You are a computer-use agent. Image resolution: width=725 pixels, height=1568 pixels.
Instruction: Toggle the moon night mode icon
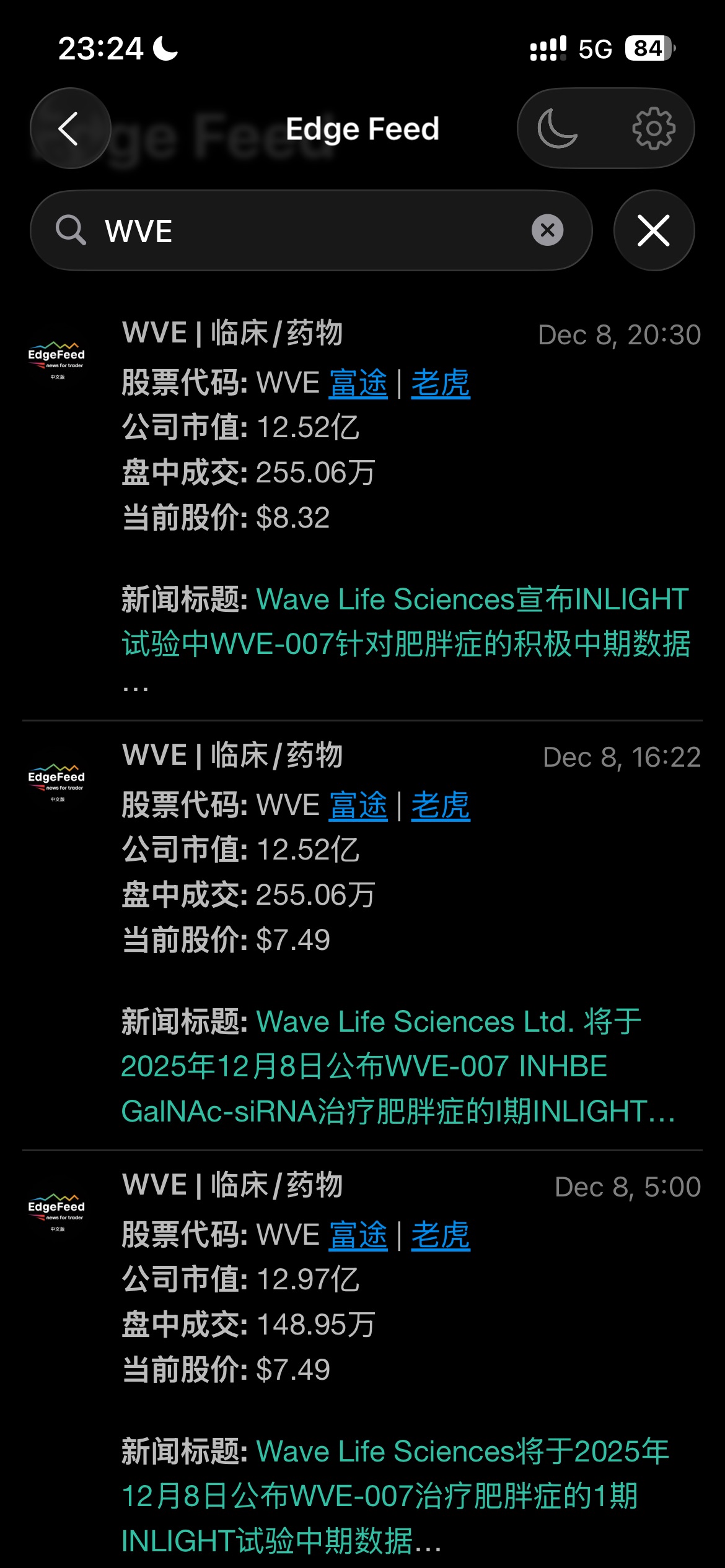(x=557, y=128)
